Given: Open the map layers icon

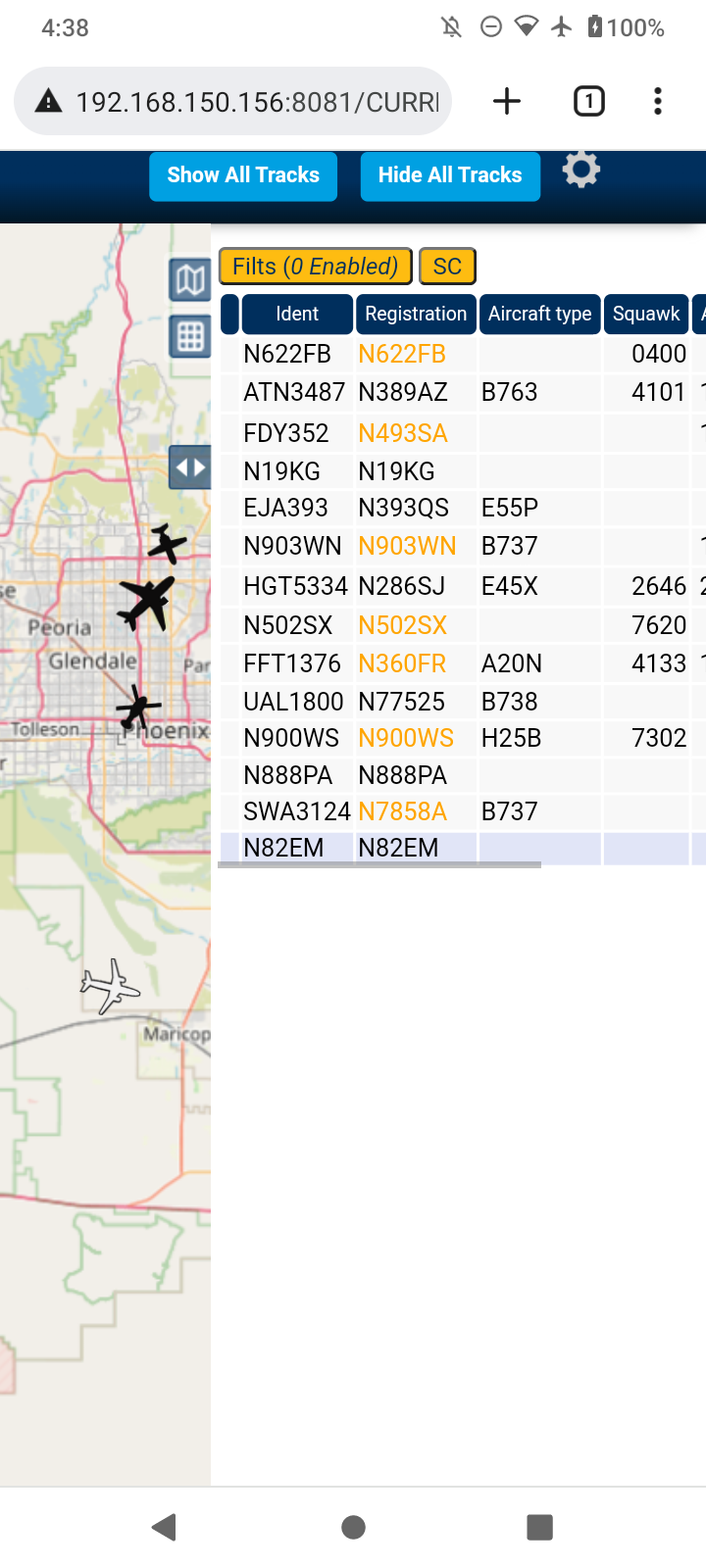Looking at the screenshot, I should click(190, 281).
